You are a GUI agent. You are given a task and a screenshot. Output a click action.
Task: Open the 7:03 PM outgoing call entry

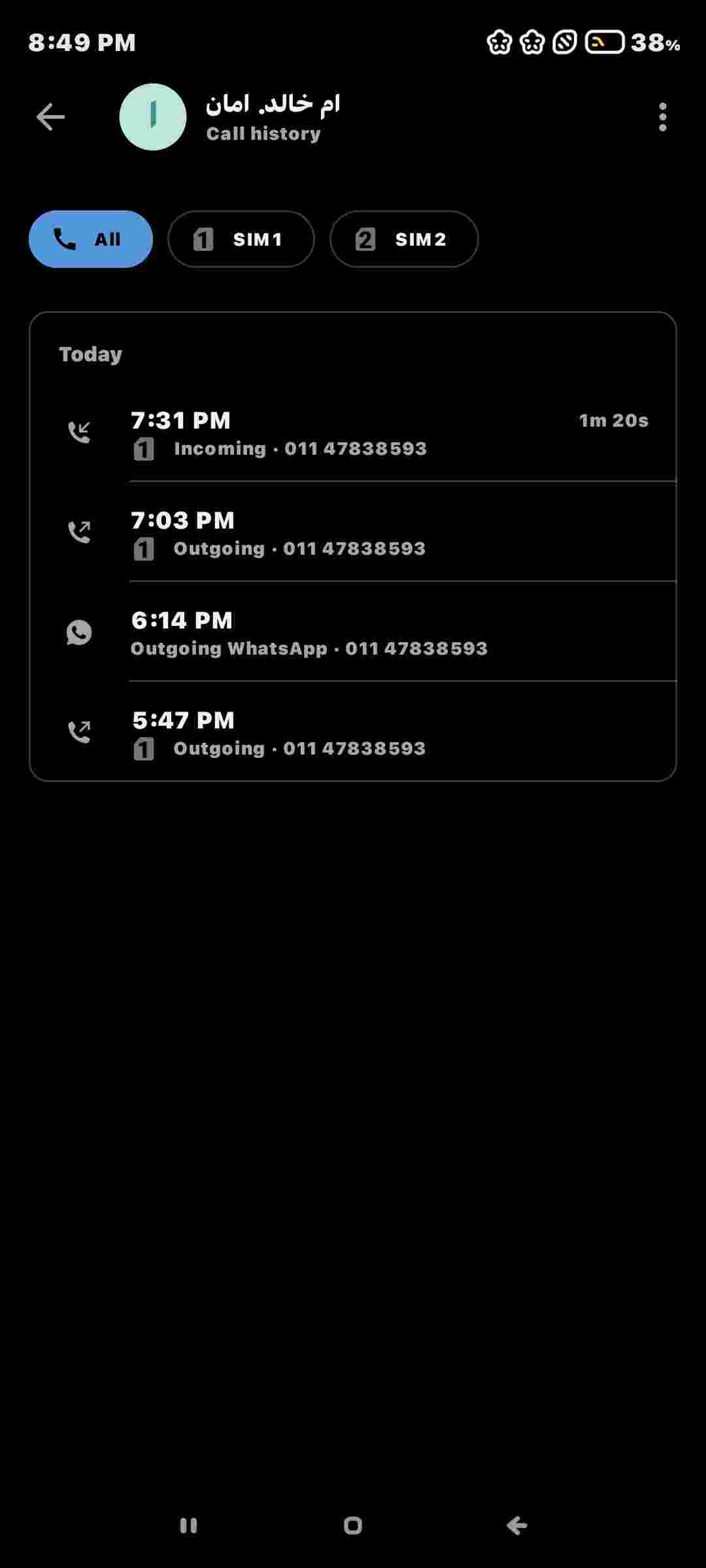[353, 532]
